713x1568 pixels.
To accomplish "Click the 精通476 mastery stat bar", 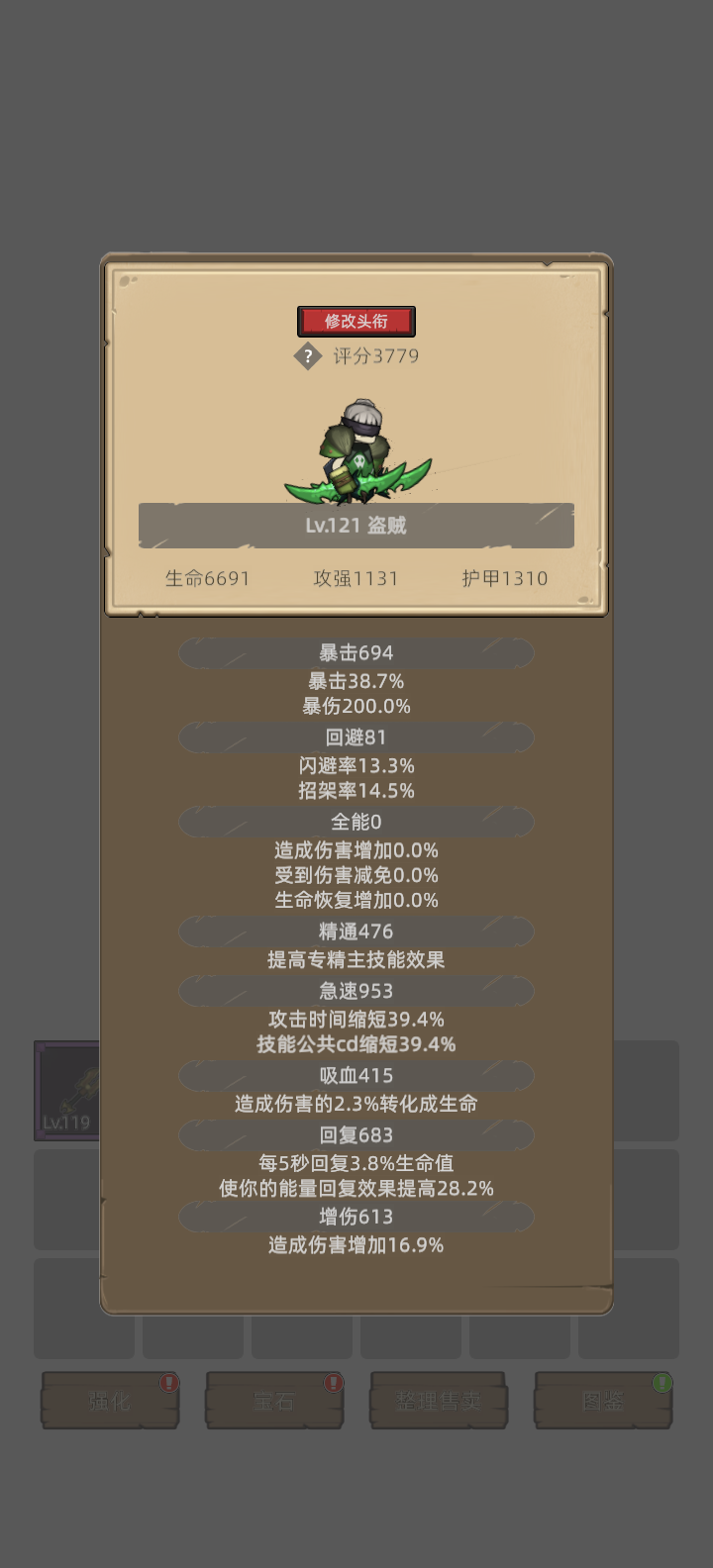I will pos(356,931).
